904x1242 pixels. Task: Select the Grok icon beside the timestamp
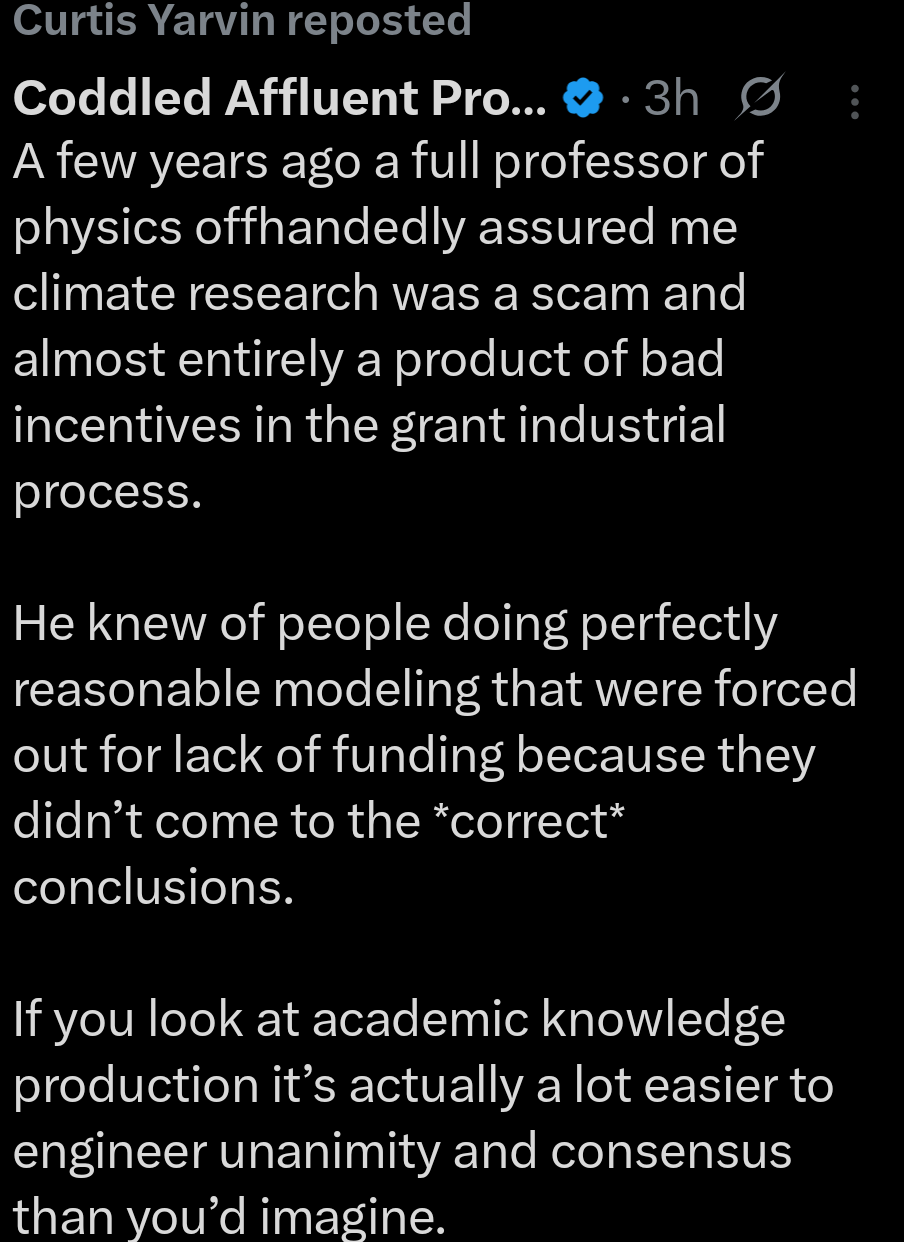point(759,98)
